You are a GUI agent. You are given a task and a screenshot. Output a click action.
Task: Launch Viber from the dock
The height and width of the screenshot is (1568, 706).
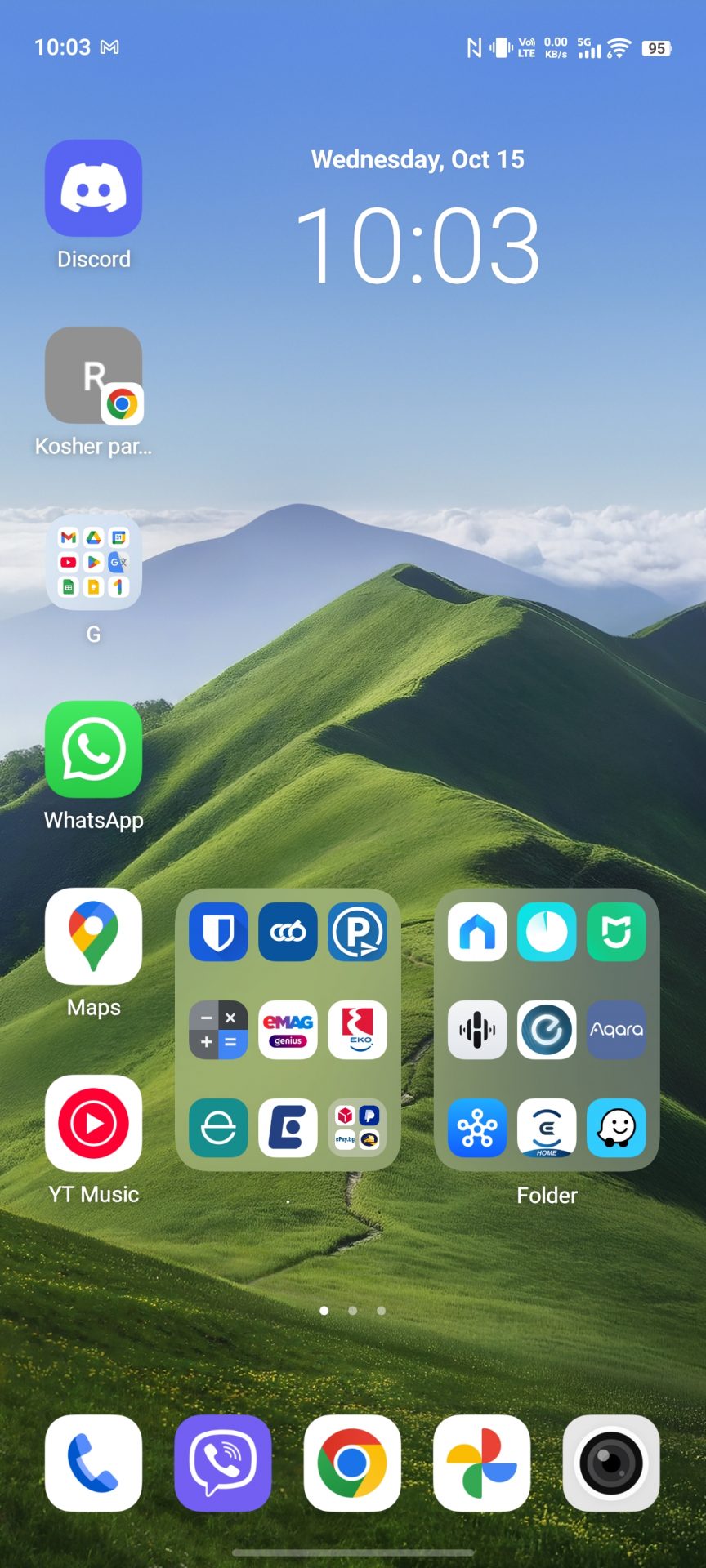222,1463
